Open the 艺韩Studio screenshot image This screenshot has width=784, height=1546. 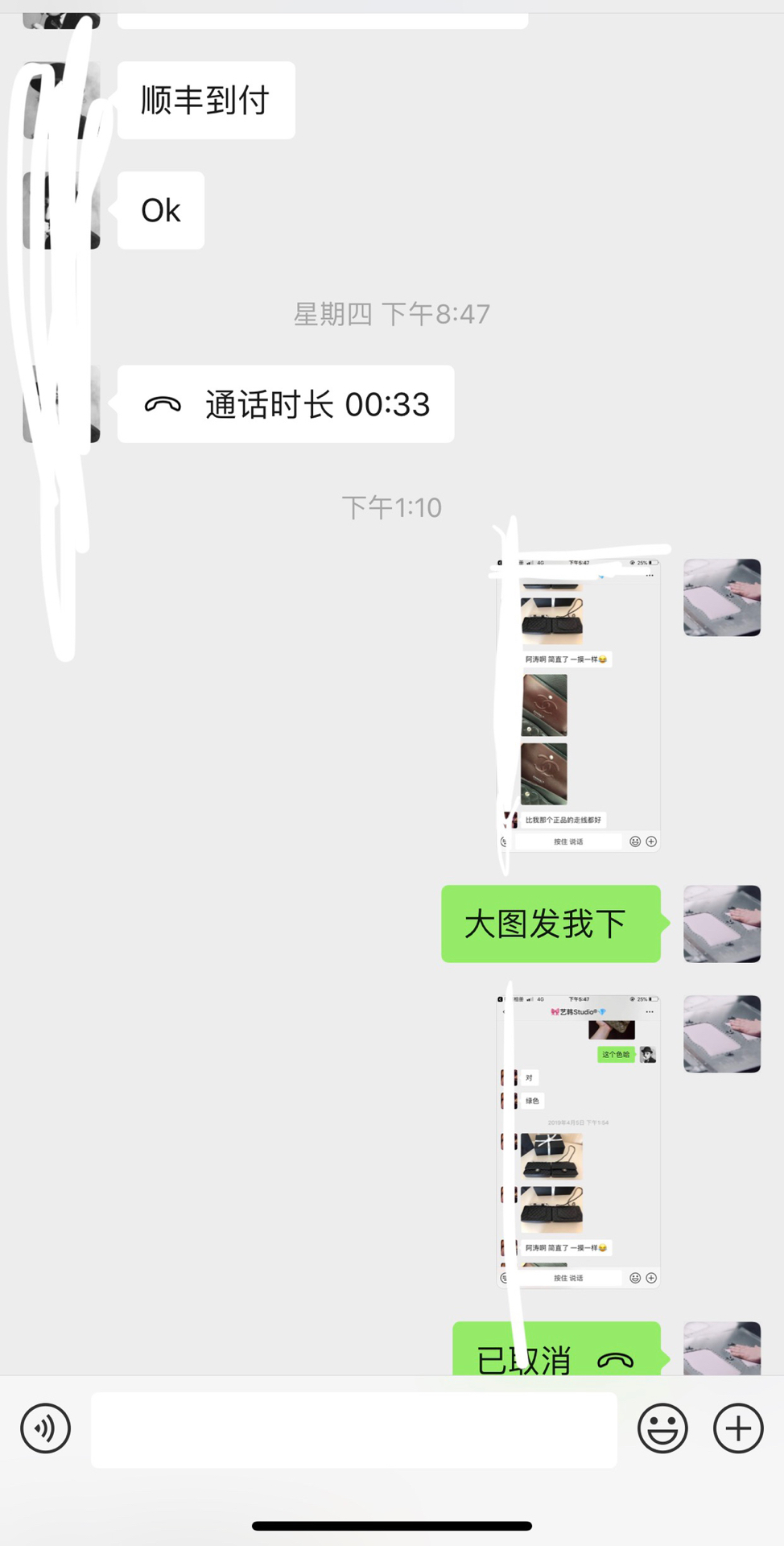click(x=578, y=1141)
